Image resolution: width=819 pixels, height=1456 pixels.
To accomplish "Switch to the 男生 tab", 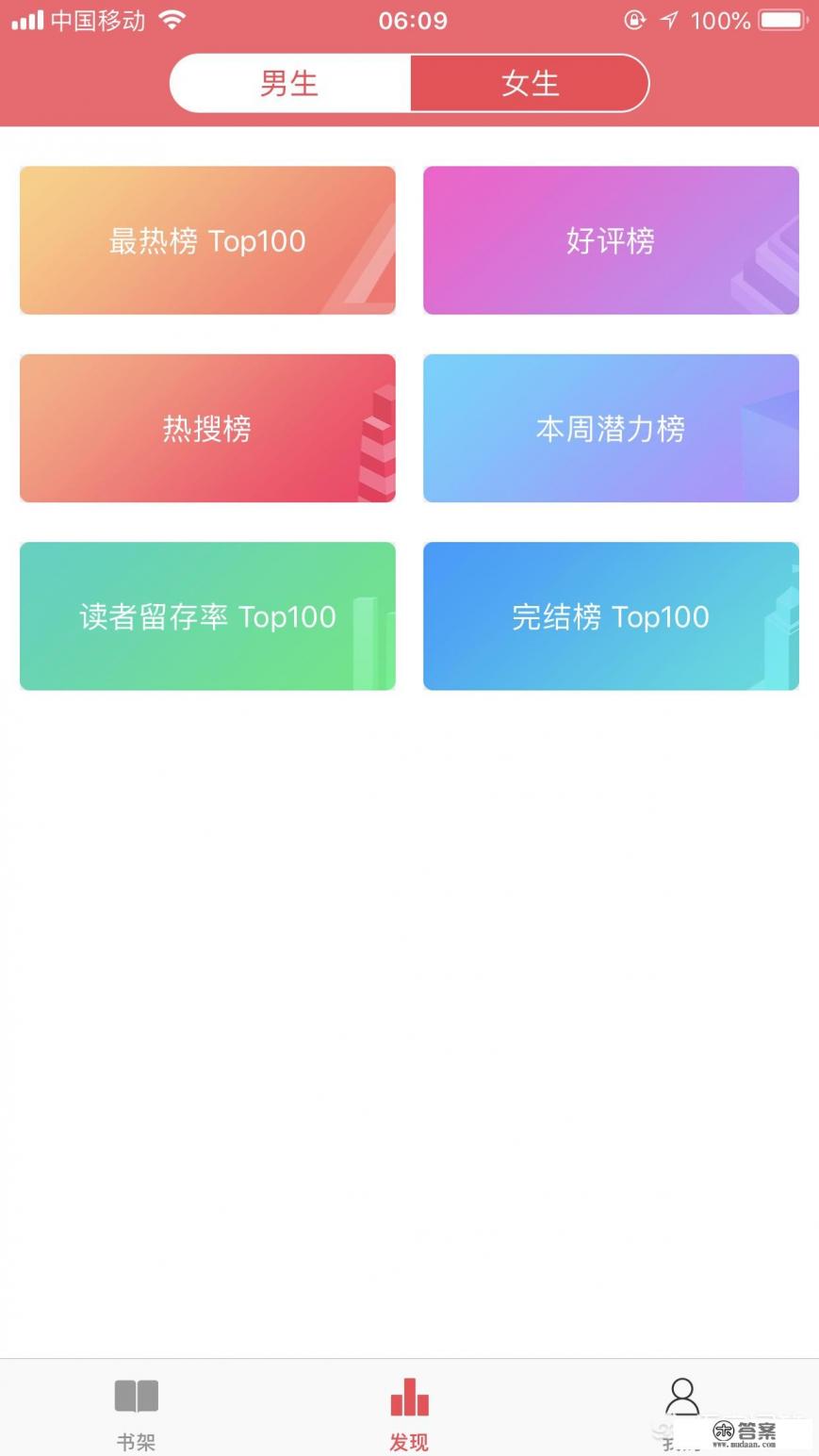I will click(x=289, y=83).
